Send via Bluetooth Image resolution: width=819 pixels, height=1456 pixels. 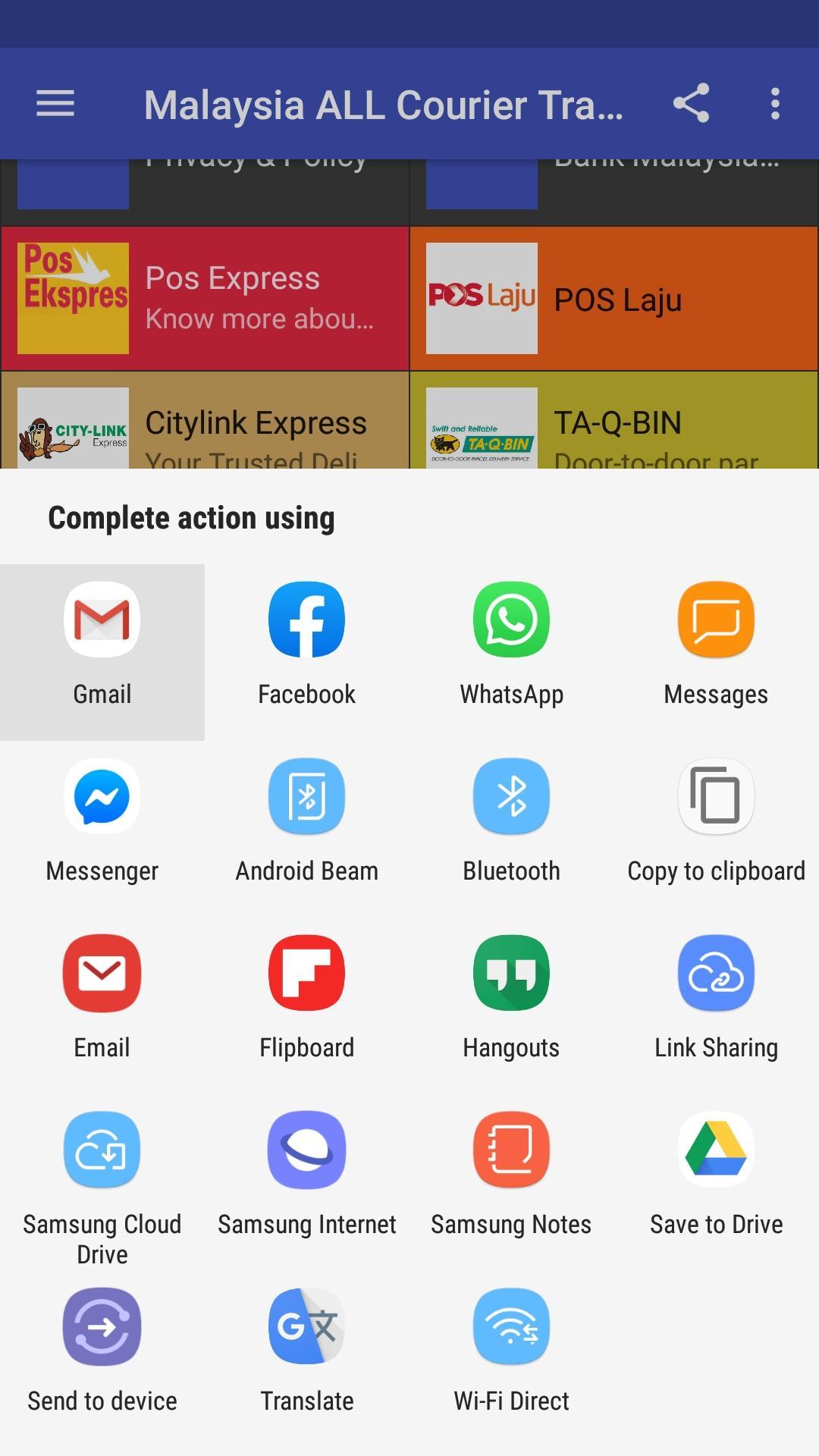[512, 829]
